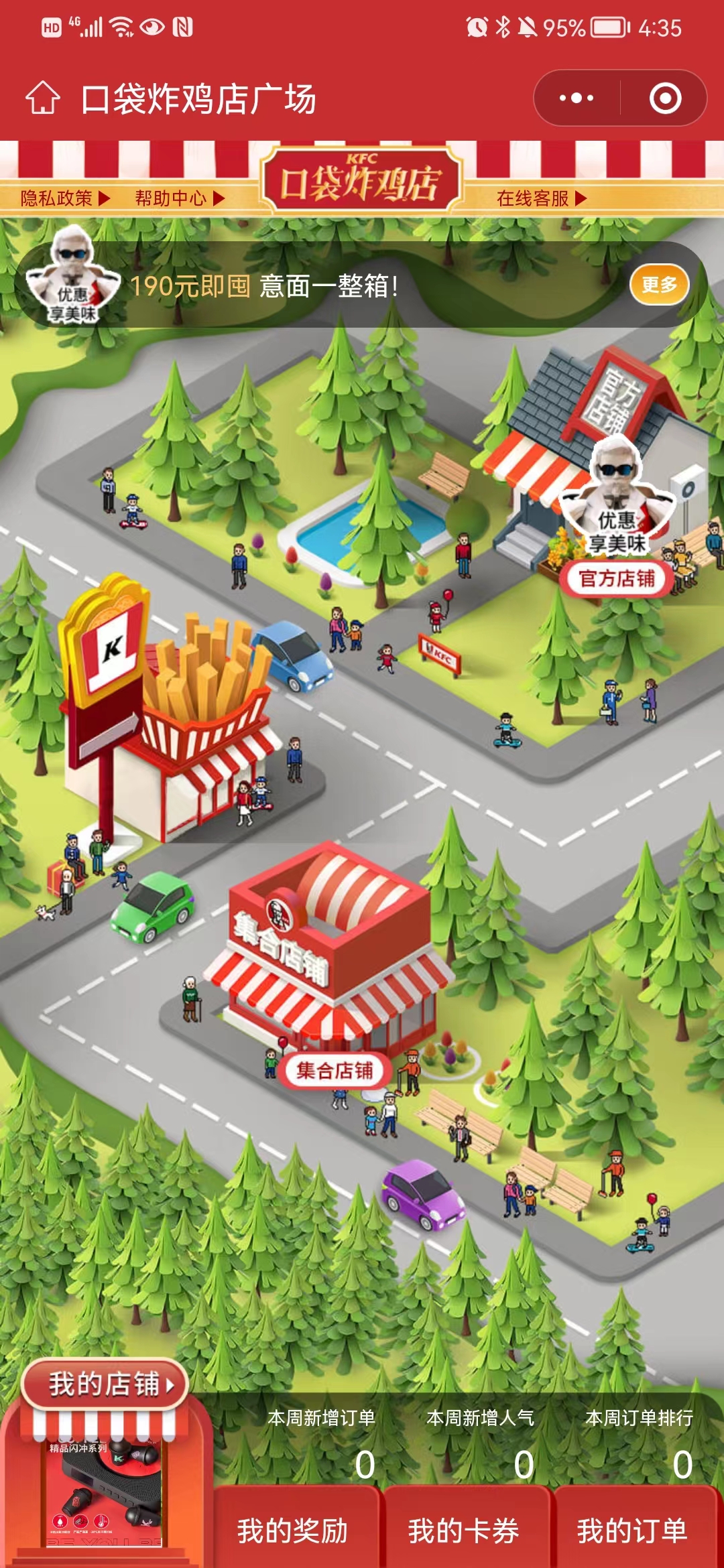This screenshot has width=724, height=1568.
Task: Enter the 官方店铺 store
Action: click(x=617, y=578)
